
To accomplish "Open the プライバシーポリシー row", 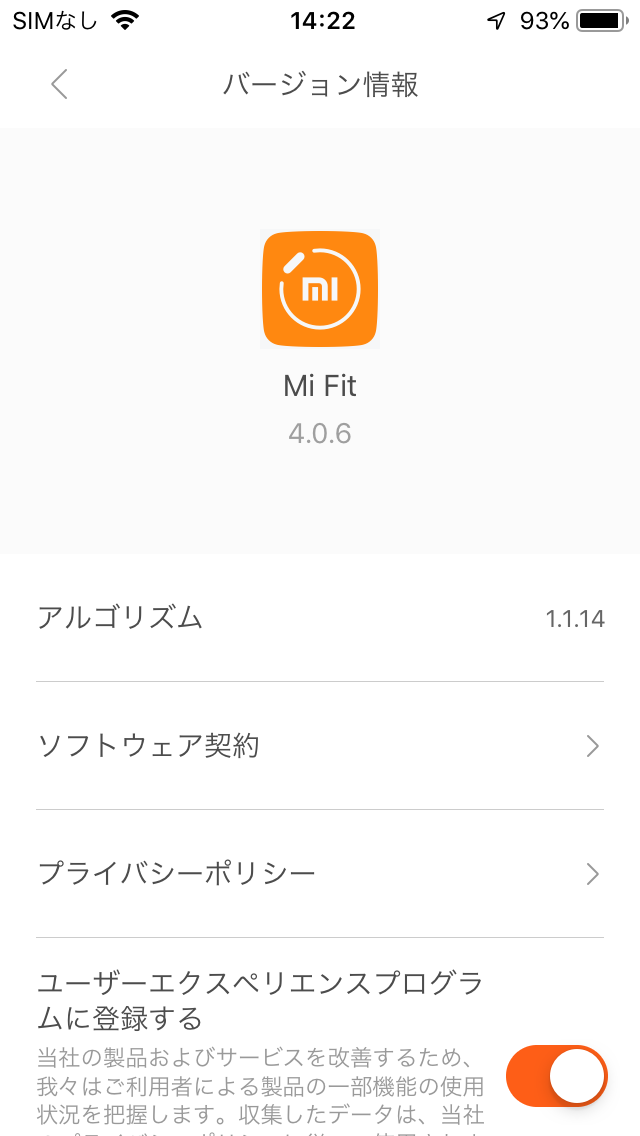I will point(320,874).
